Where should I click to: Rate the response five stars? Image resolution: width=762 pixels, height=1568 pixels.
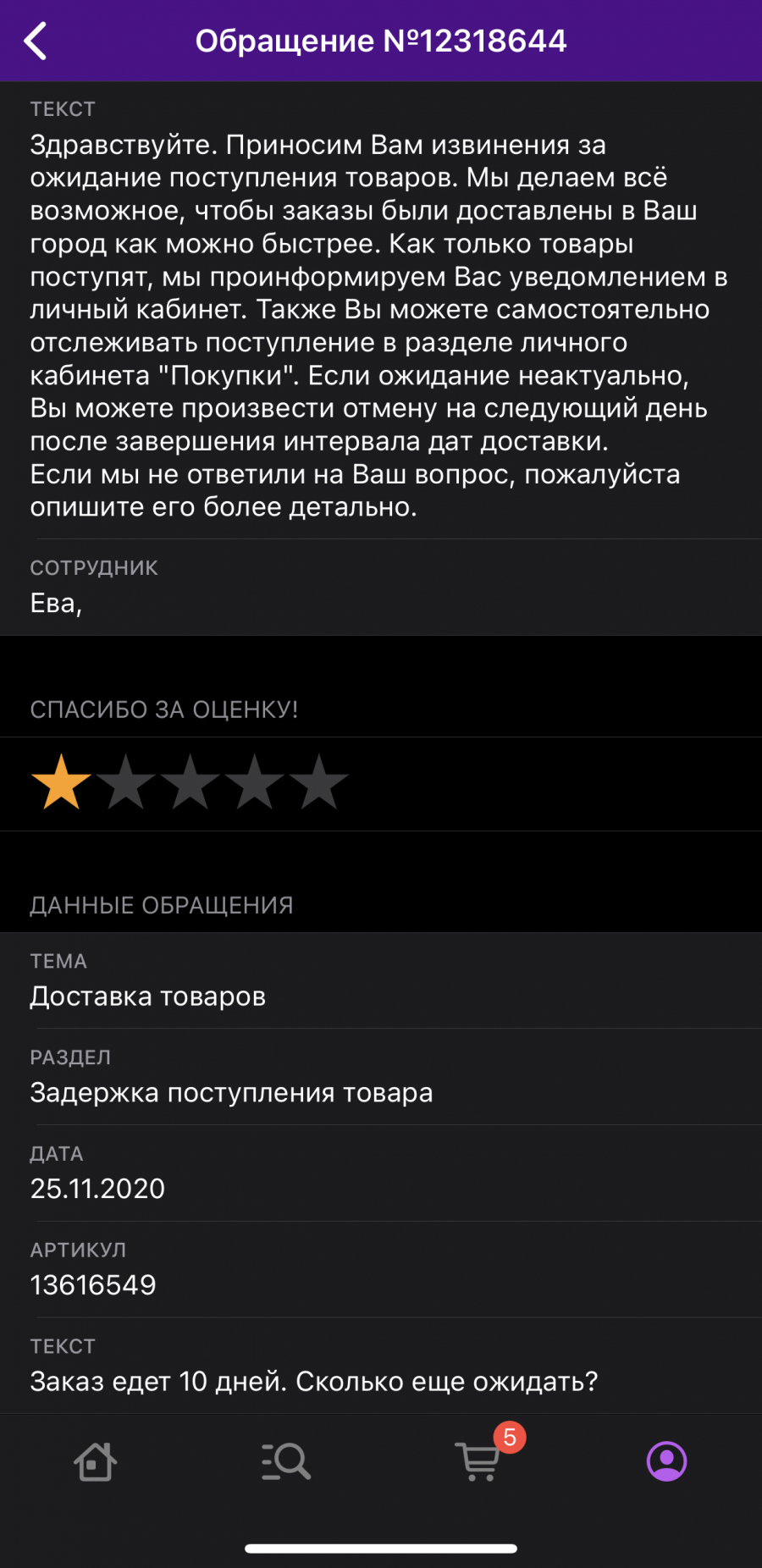[318, 781]
